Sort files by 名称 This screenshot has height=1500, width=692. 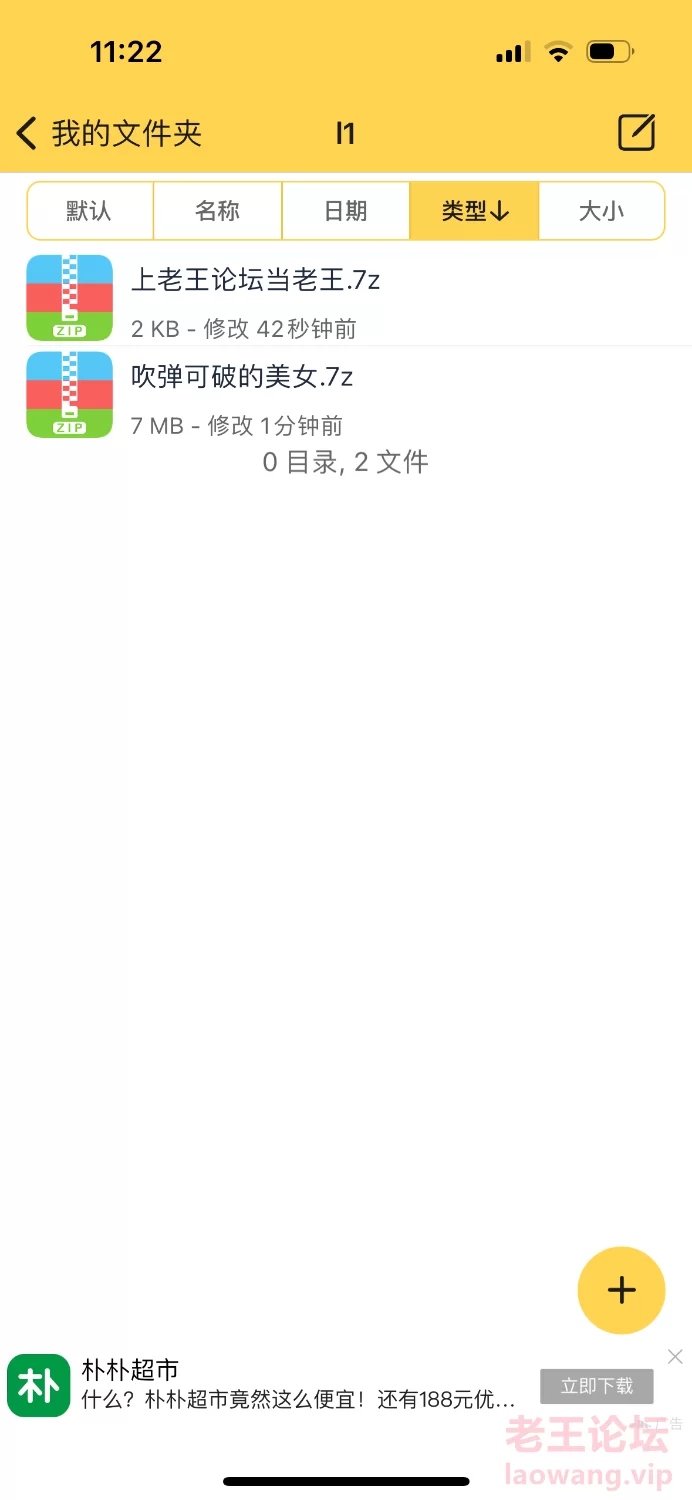point(218,211)
